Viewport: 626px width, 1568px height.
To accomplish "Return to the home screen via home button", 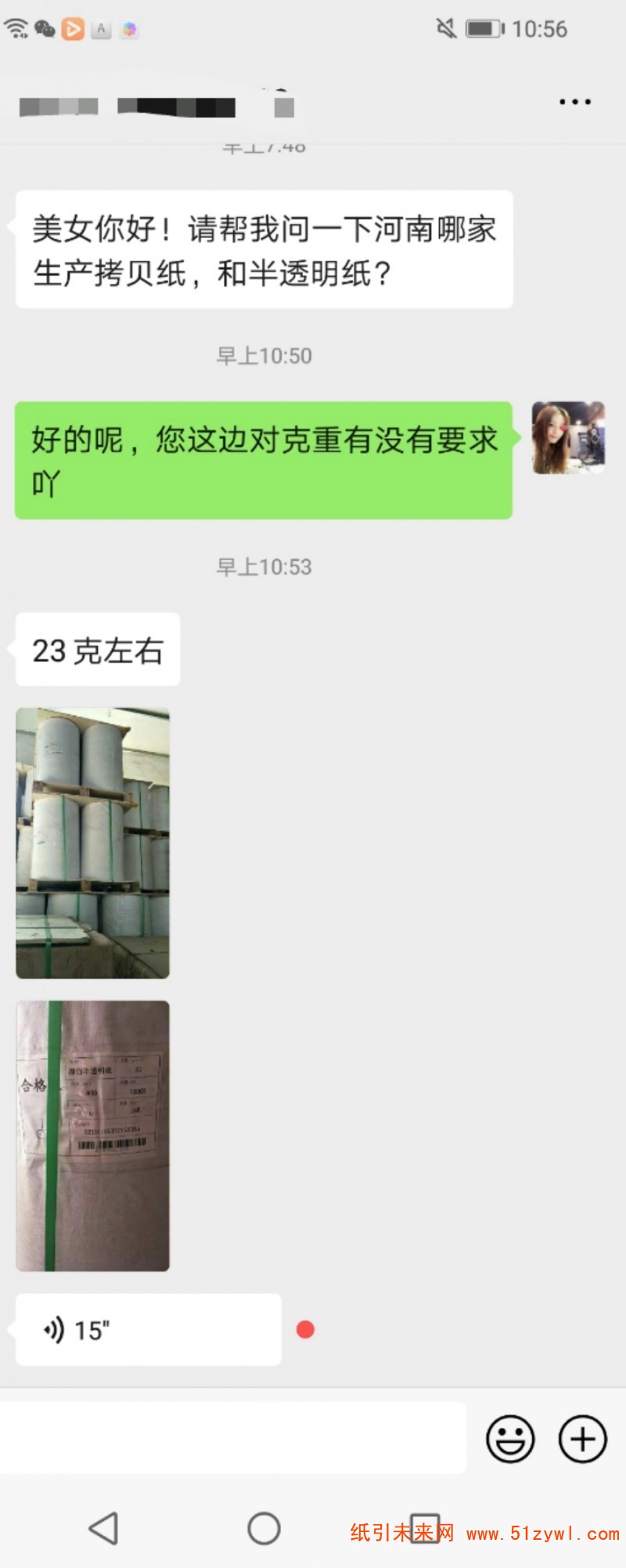I will (264, 1527).
